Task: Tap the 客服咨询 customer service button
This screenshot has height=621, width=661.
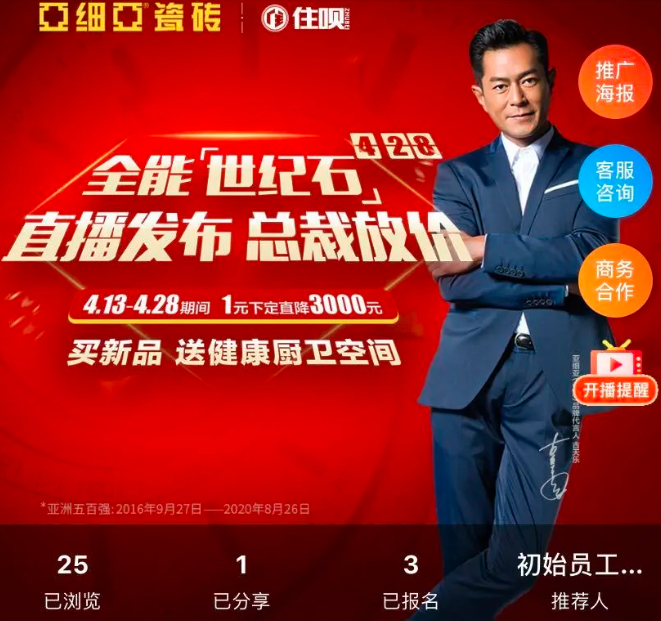Action: (x=615, y=180)
